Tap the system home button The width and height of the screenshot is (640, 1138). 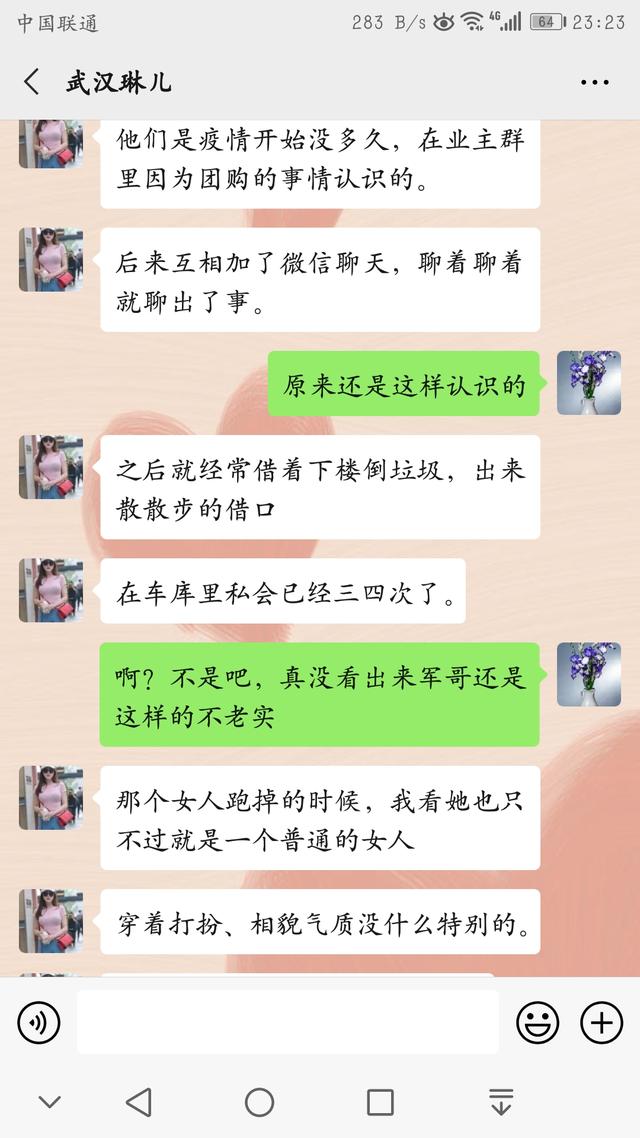259,1102
